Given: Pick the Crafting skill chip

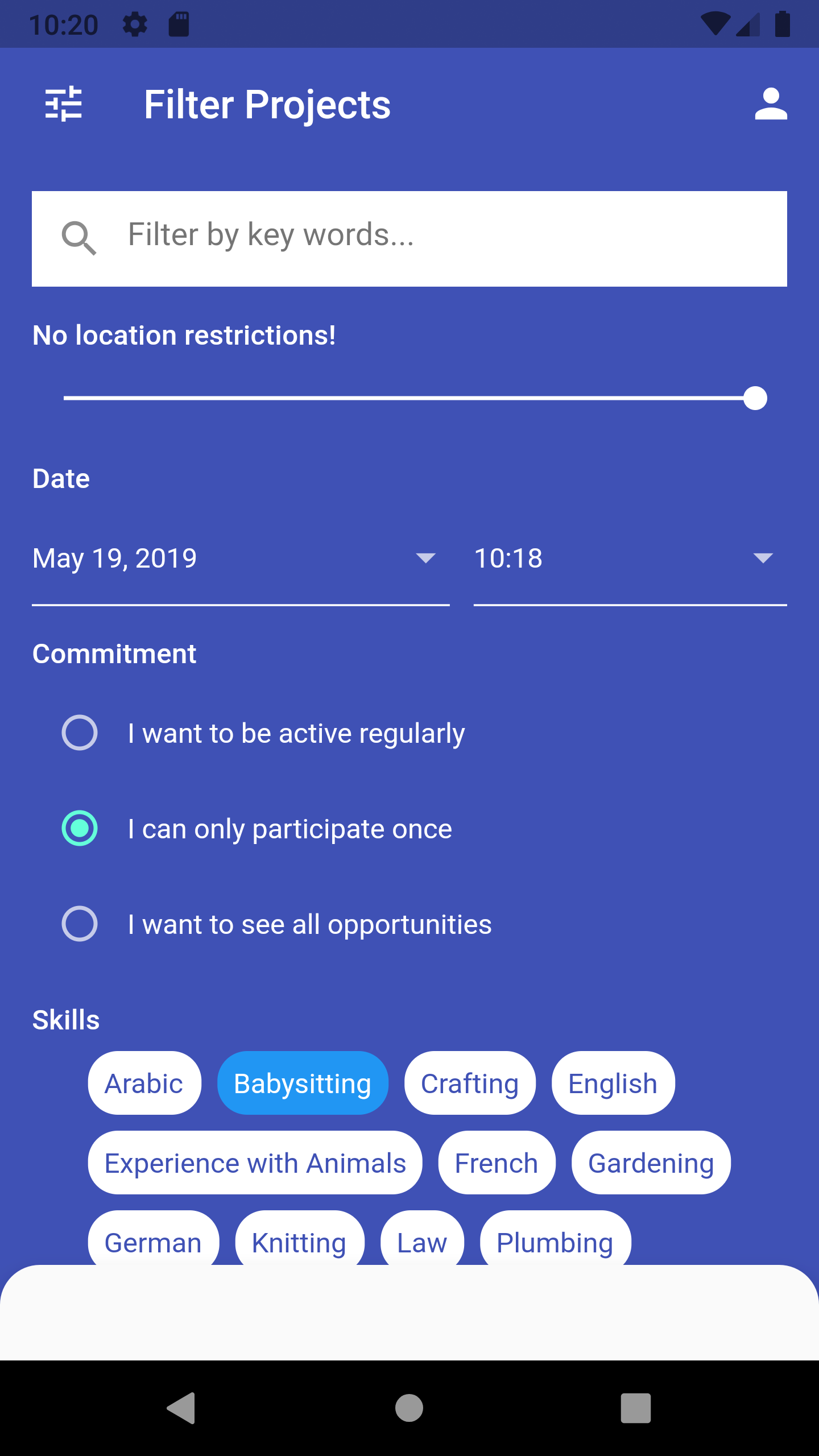Looking at the screenshot, I should pos(470,1083).
